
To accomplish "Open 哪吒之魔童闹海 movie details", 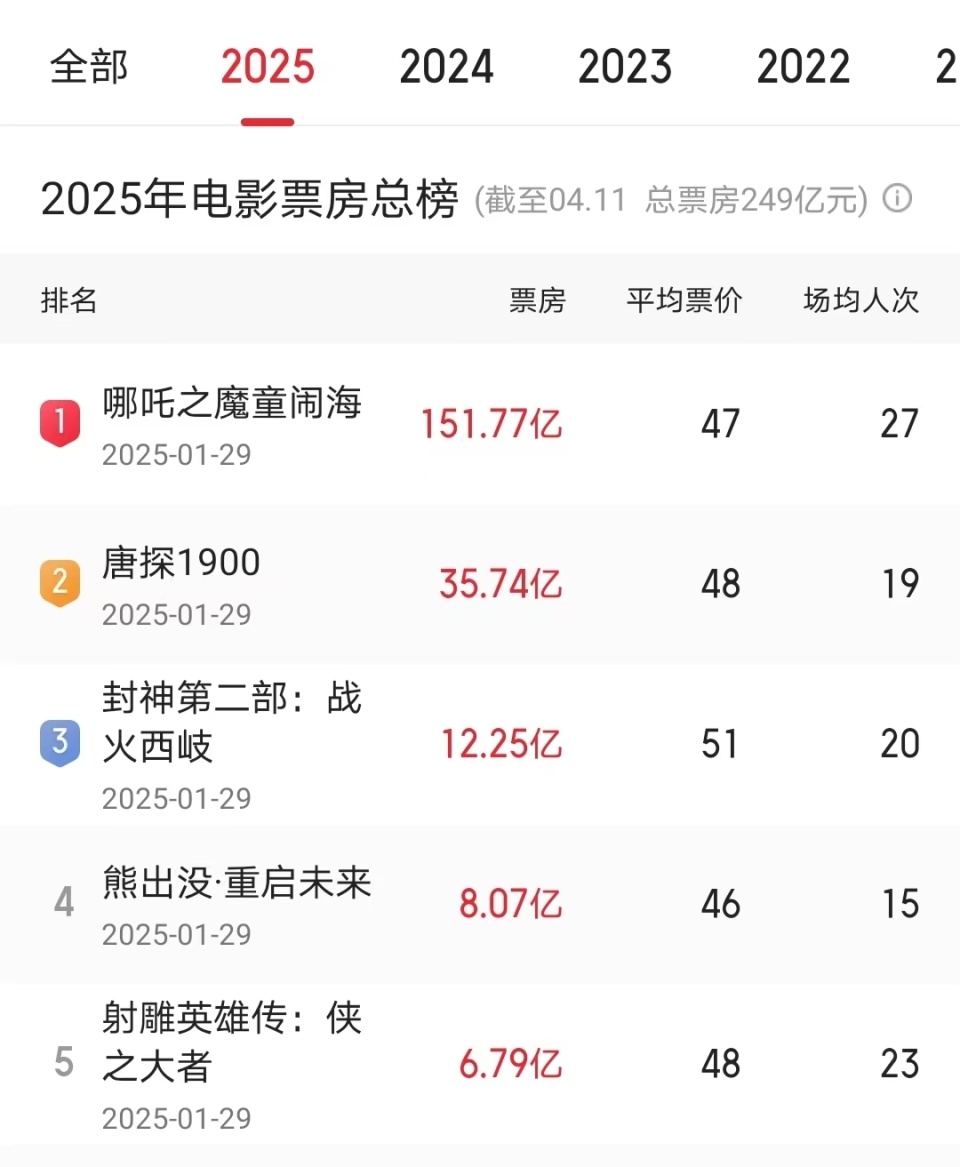I will 233,404.
